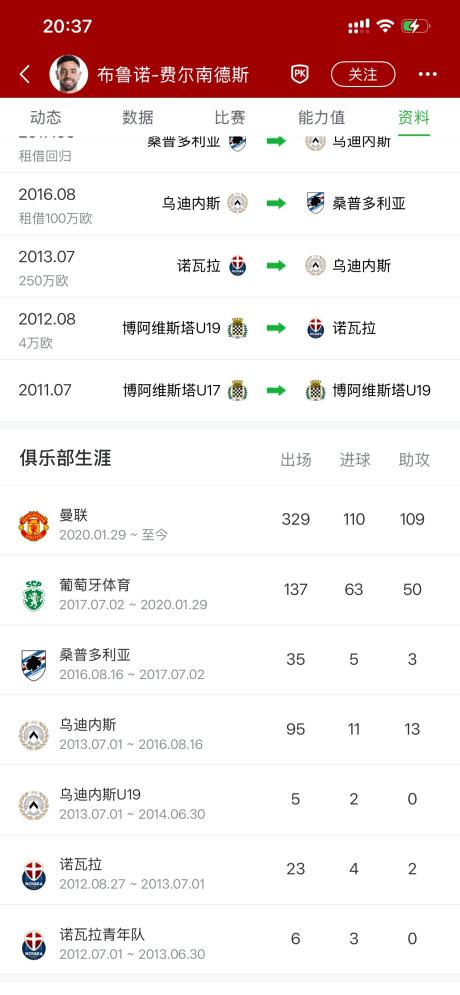Viewport: 460px width, 995px height.
Task: Open the 2013.07 transfer to 乌迪内斯
Action: 230,266
